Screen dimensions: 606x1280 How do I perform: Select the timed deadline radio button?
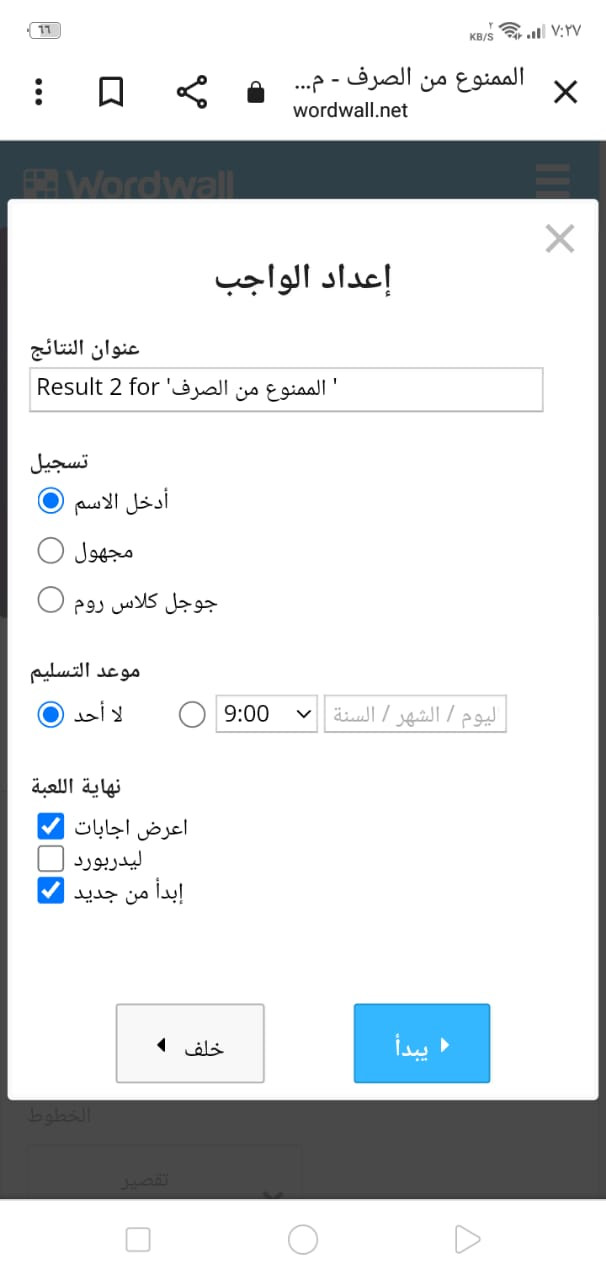coord(193,714)
